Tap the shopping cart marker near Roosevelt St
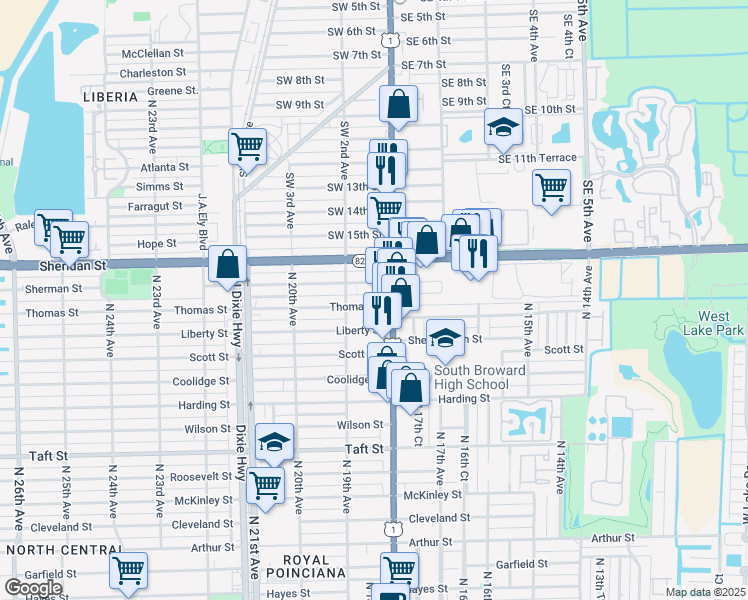The width and height of the screenshot is (748, 600). click(x=266, y=486)
